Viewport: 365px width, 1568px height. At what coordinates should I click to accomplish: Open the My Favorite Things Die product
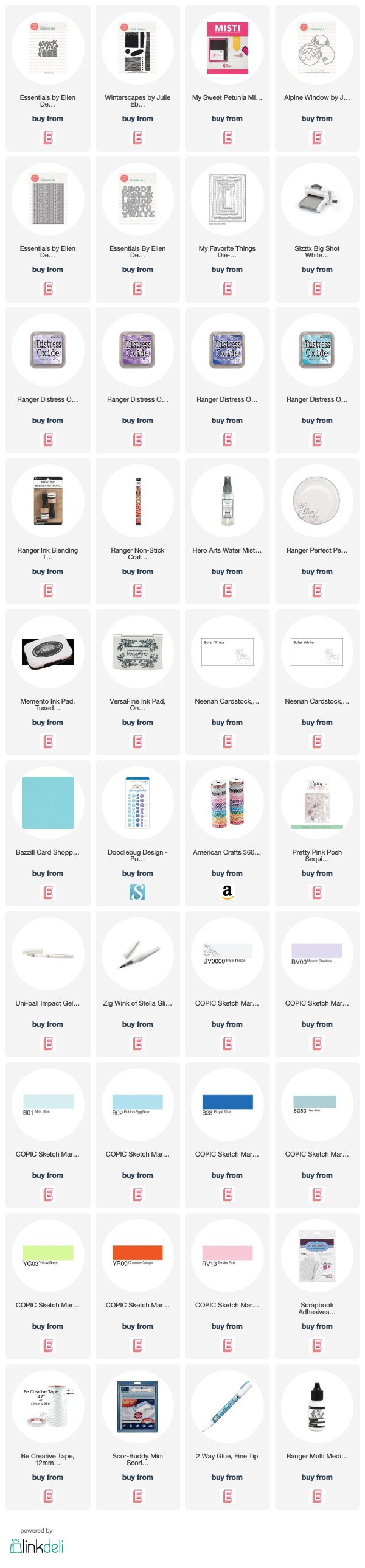227,198
